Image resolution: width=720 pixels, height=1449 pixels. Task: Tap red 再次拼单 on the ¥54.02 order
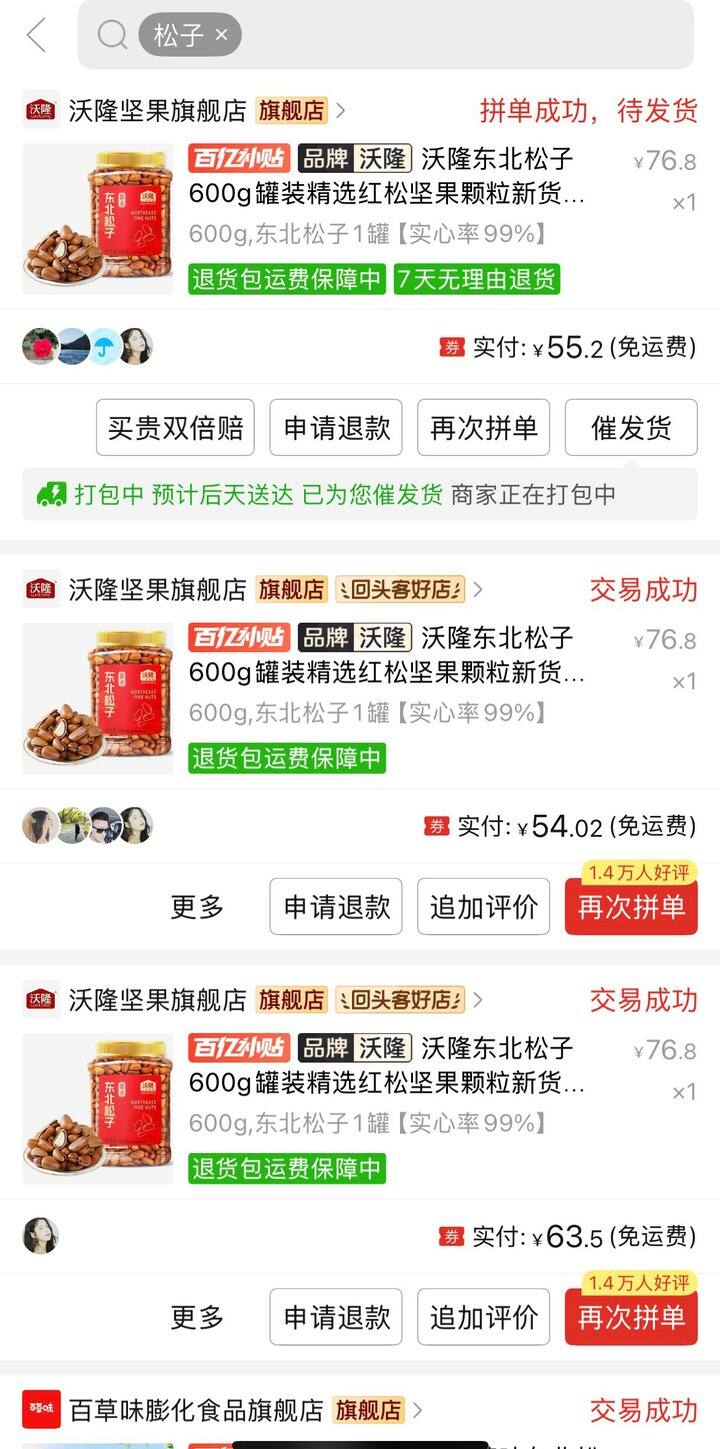(x=631, y=907)
